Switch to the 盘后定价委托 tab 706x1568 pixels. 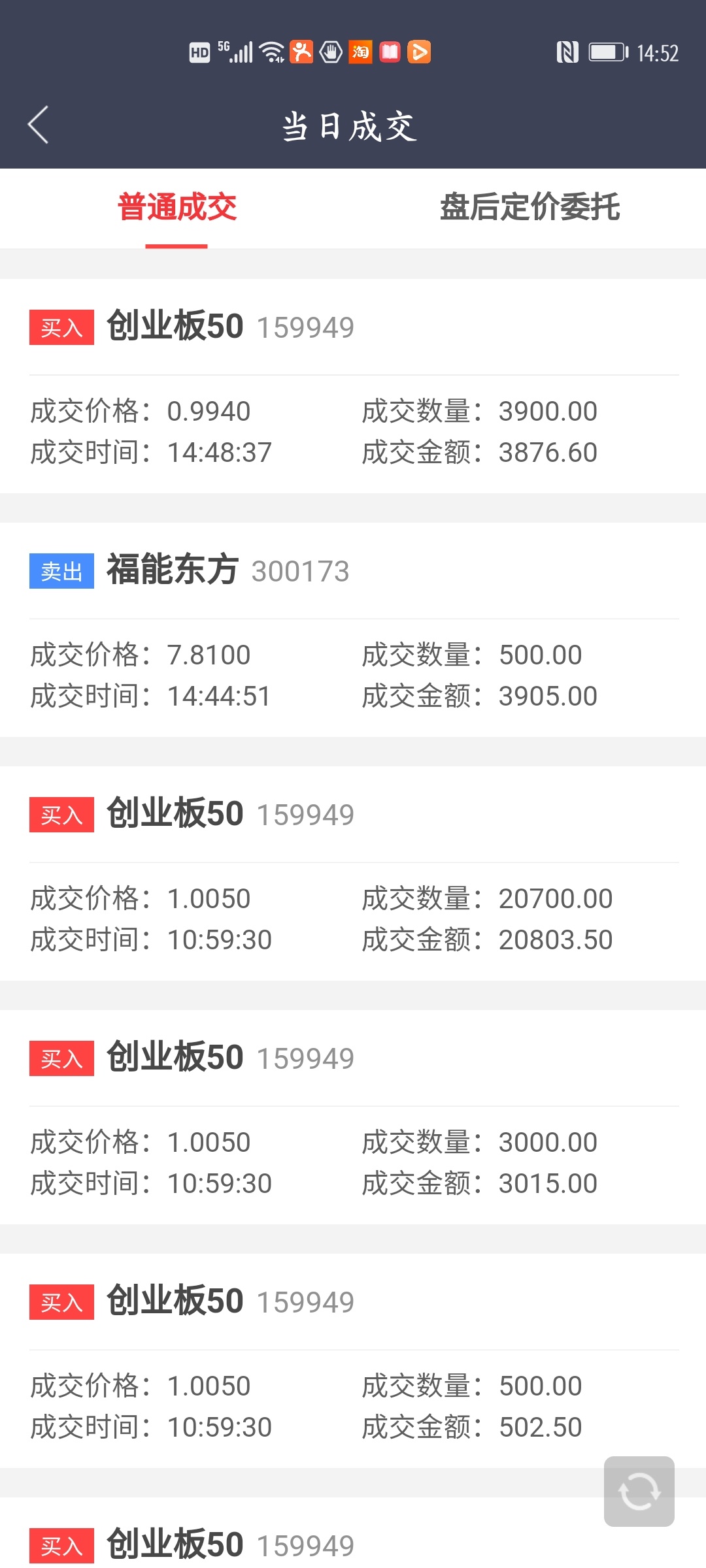click(529, 208)
